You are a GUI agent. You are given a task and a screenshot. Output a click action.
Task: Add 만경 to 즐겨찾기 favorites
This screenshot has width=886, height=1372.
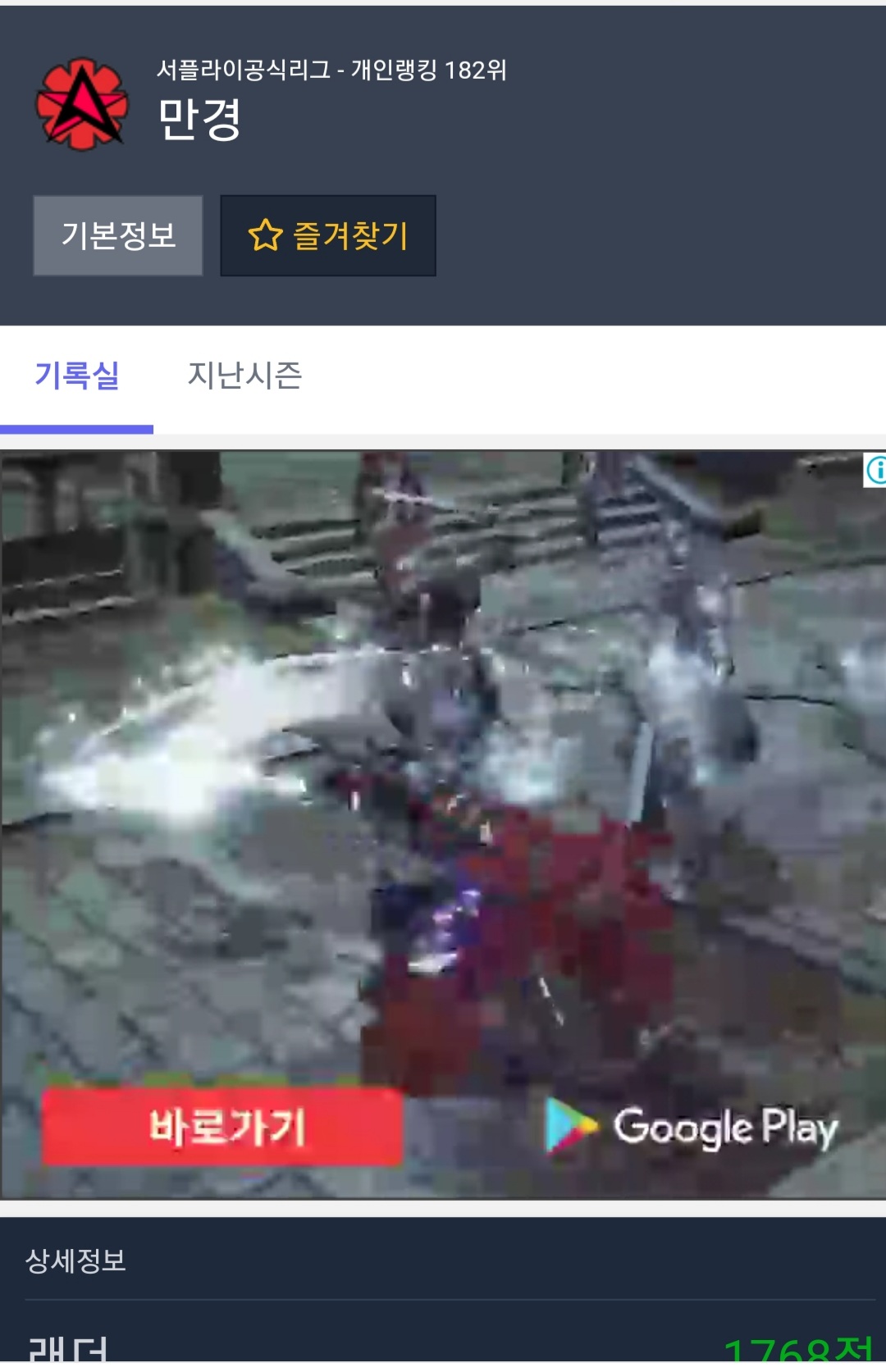[x=328, y=235]
